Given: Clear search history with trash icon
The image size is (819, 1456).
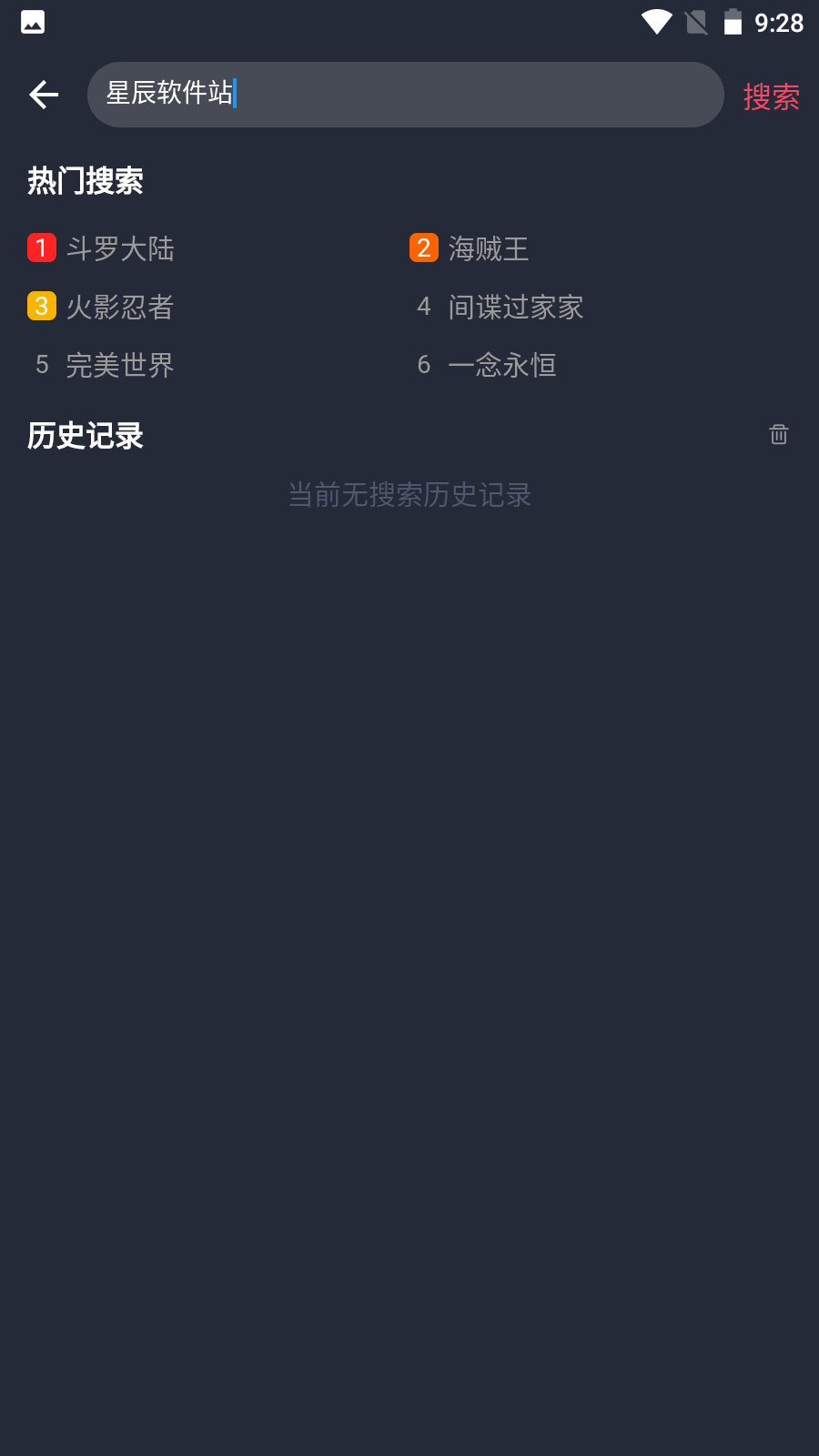Looking at the screenshot, I should (779, 434).
